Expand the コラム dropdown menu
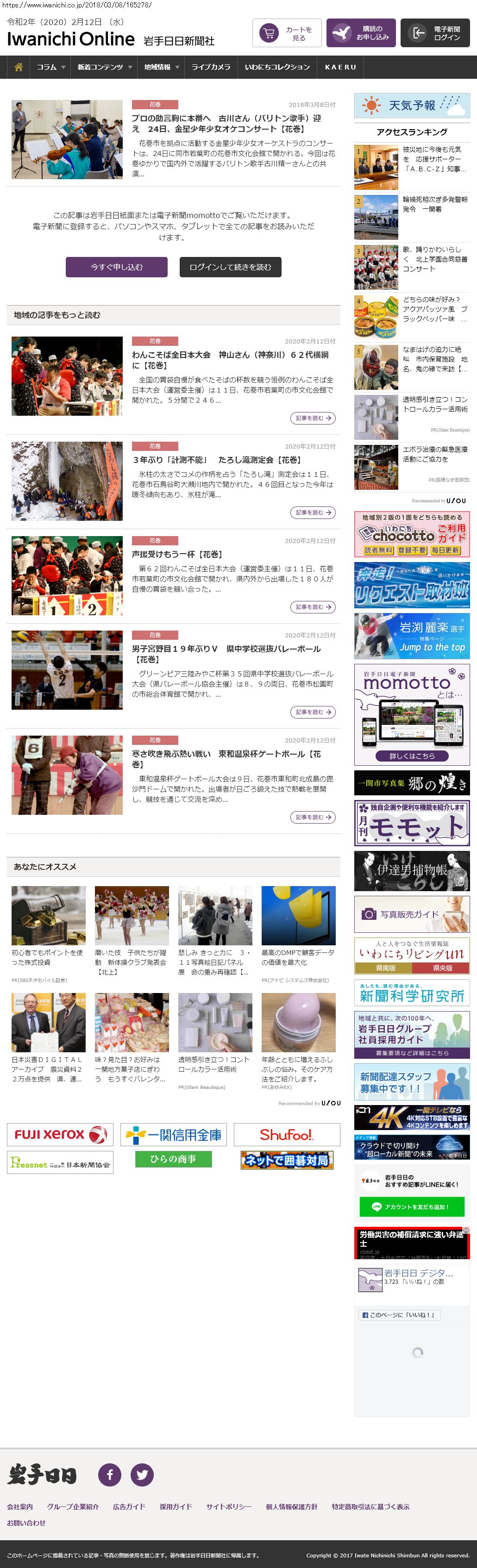477x1568 pixels. [x=50, y=68]
